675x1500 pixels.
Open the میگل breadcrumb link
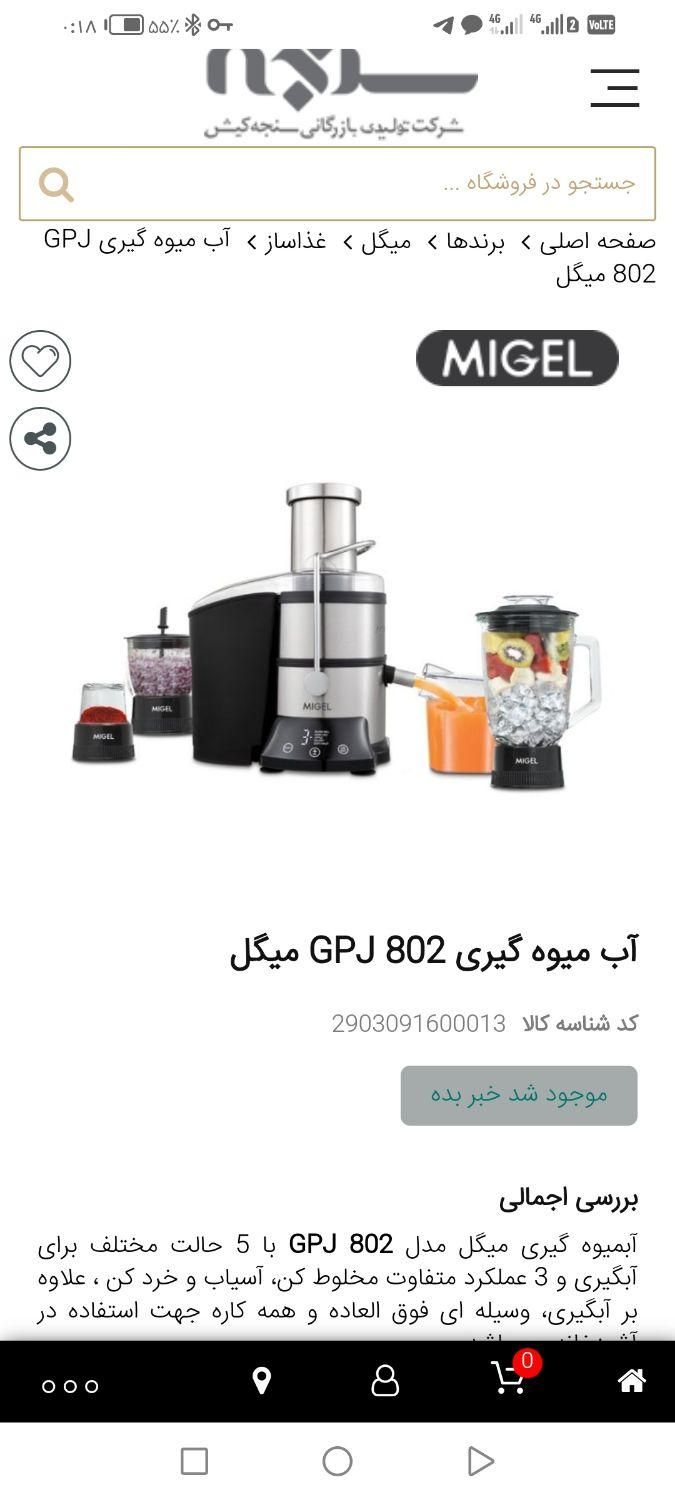pos(386,242)
